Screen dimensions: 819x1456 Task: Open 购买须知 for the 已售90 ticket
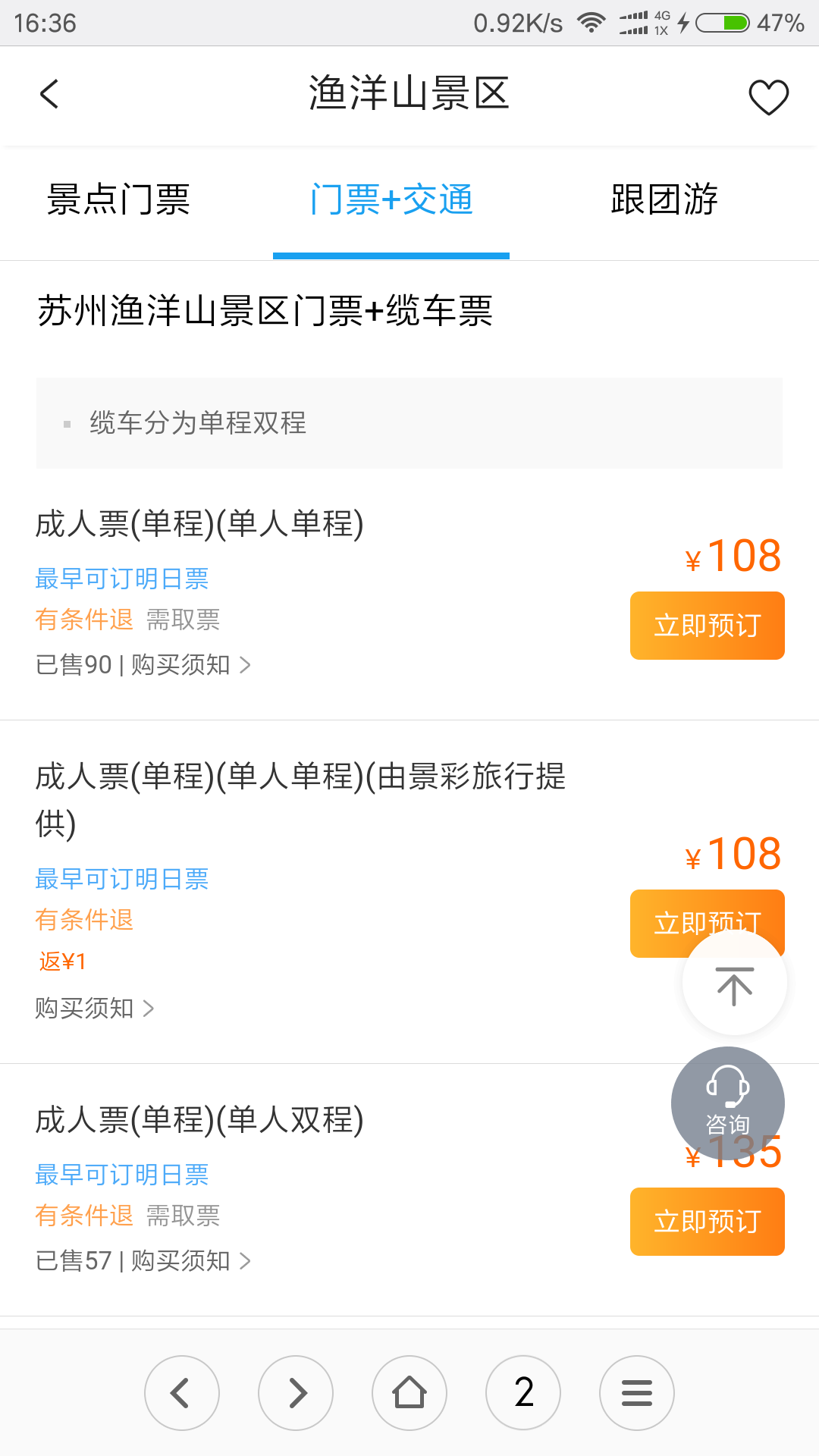point(190,665)
